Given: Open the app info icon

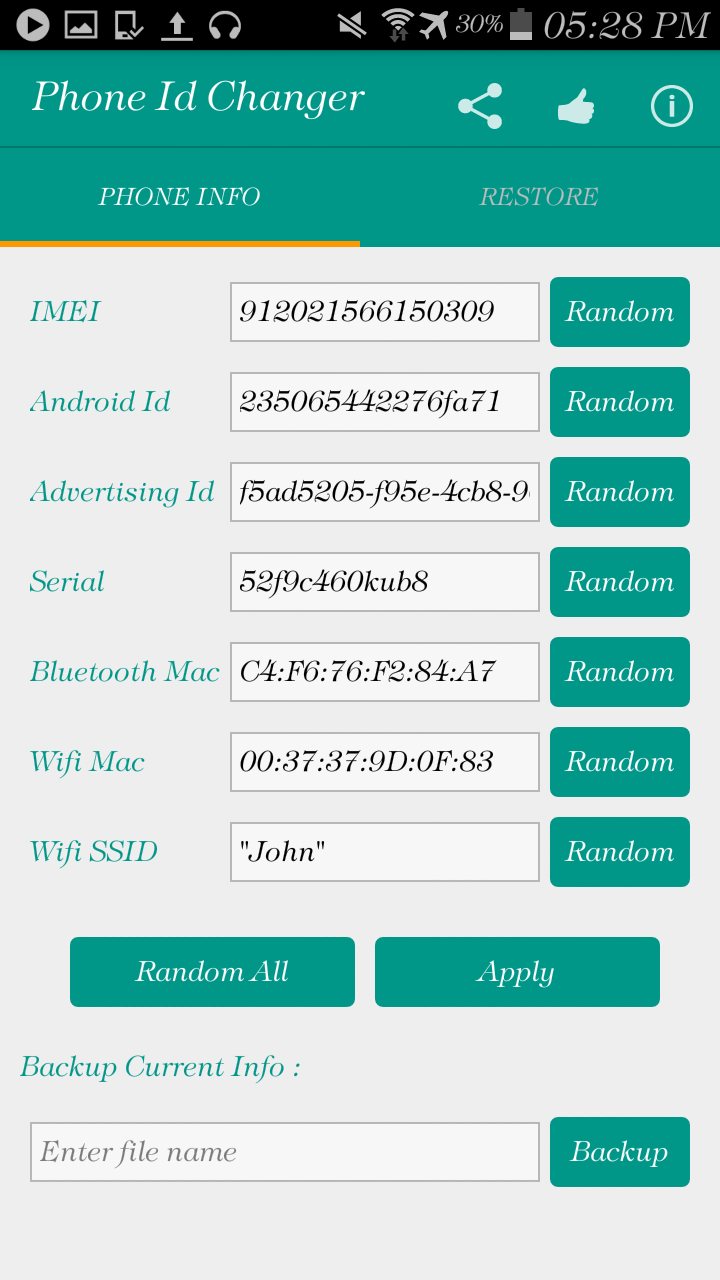Looking at the screenshot, I should tap(671, 106).
